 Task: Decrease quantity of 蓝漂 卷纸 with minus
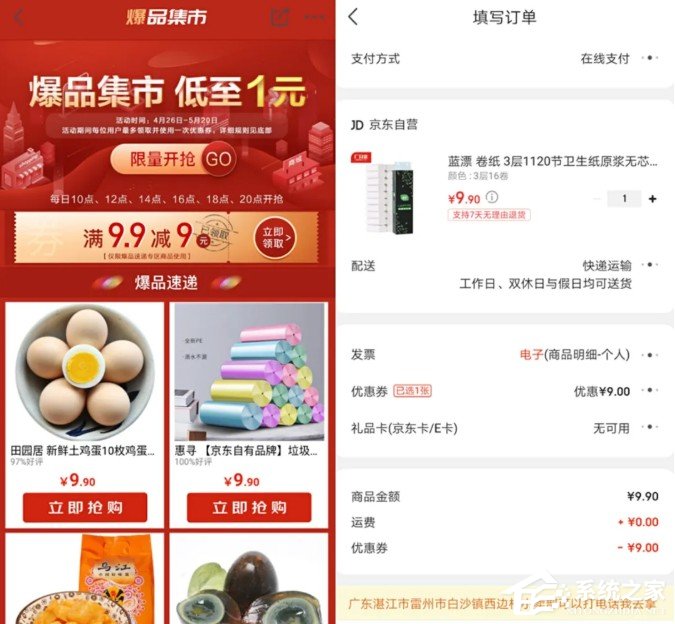pyautogui.click(x=597, y=199)
